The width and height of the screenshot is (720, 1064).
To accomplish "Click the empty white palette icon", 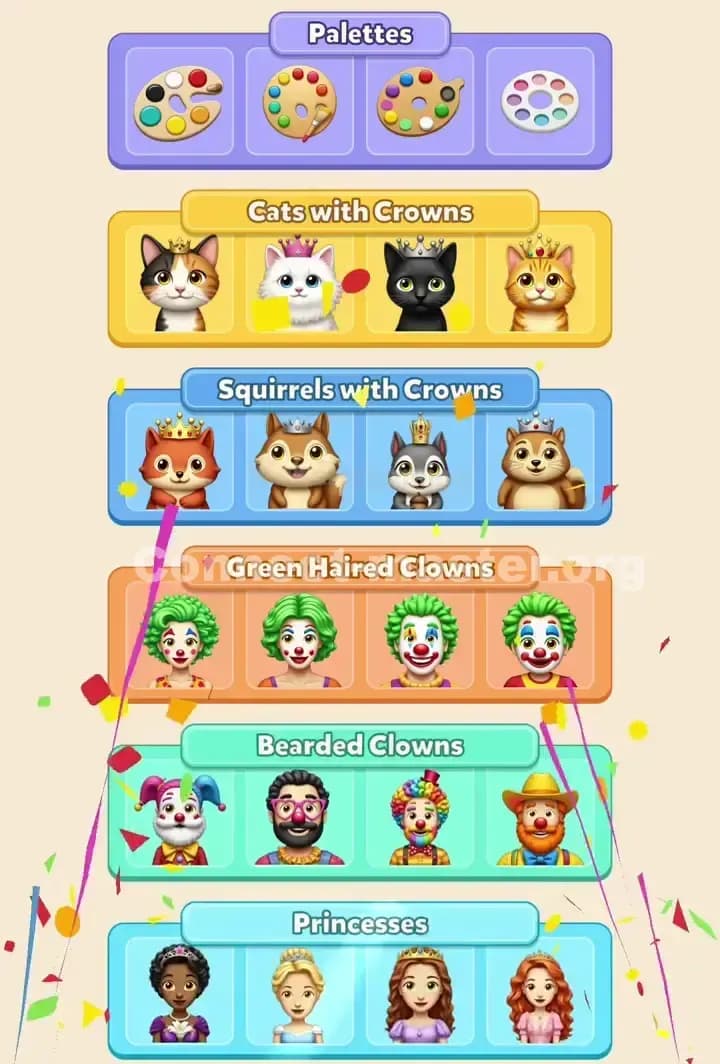I will 541,100.
